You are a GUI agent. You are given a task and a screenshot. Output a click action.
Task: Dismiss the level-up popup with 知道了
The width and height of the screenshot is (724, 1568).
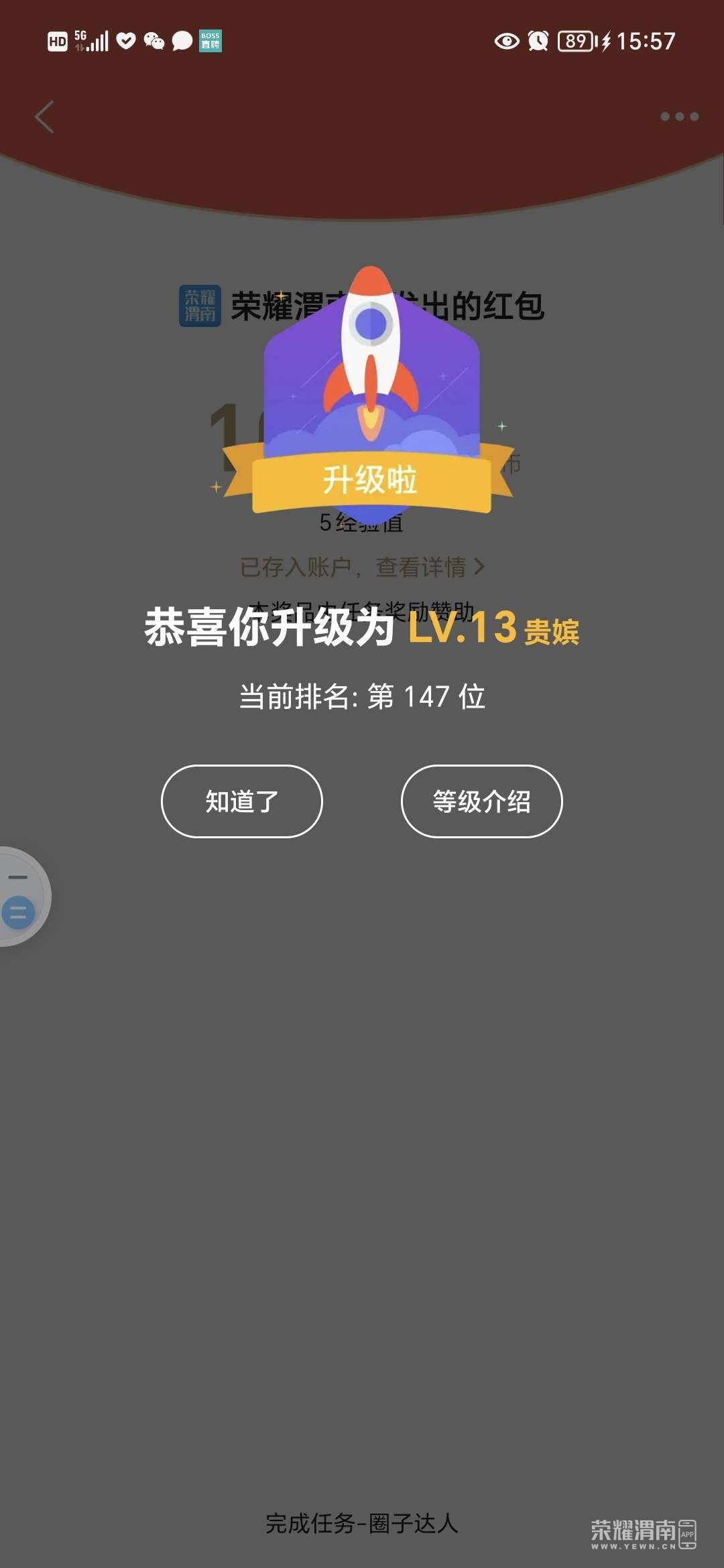tap(241, 801)
